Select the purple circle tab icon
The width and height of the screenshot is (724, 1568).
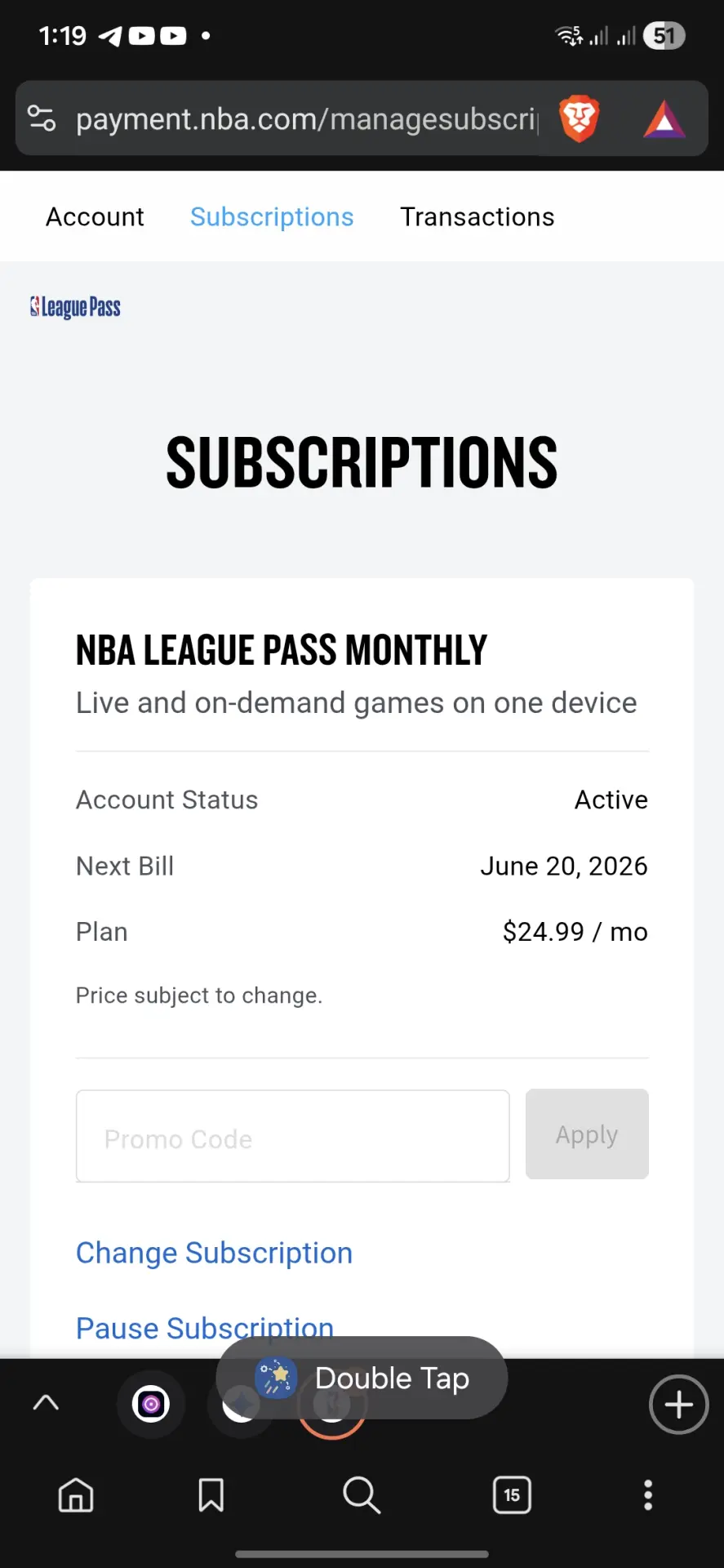click(151, 1405)
